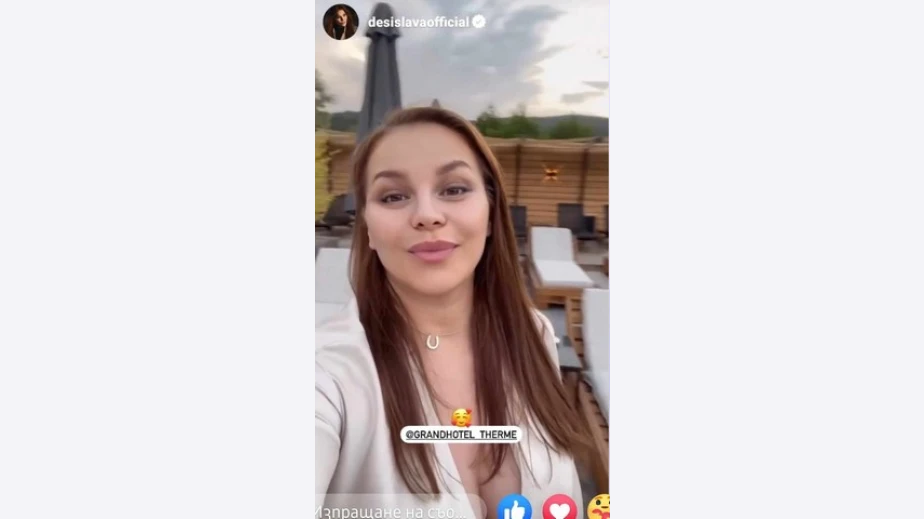This screenshot has height=519, width=924.
Task: Open desislavaofficial profile avatar
Action: click(340, 21)
